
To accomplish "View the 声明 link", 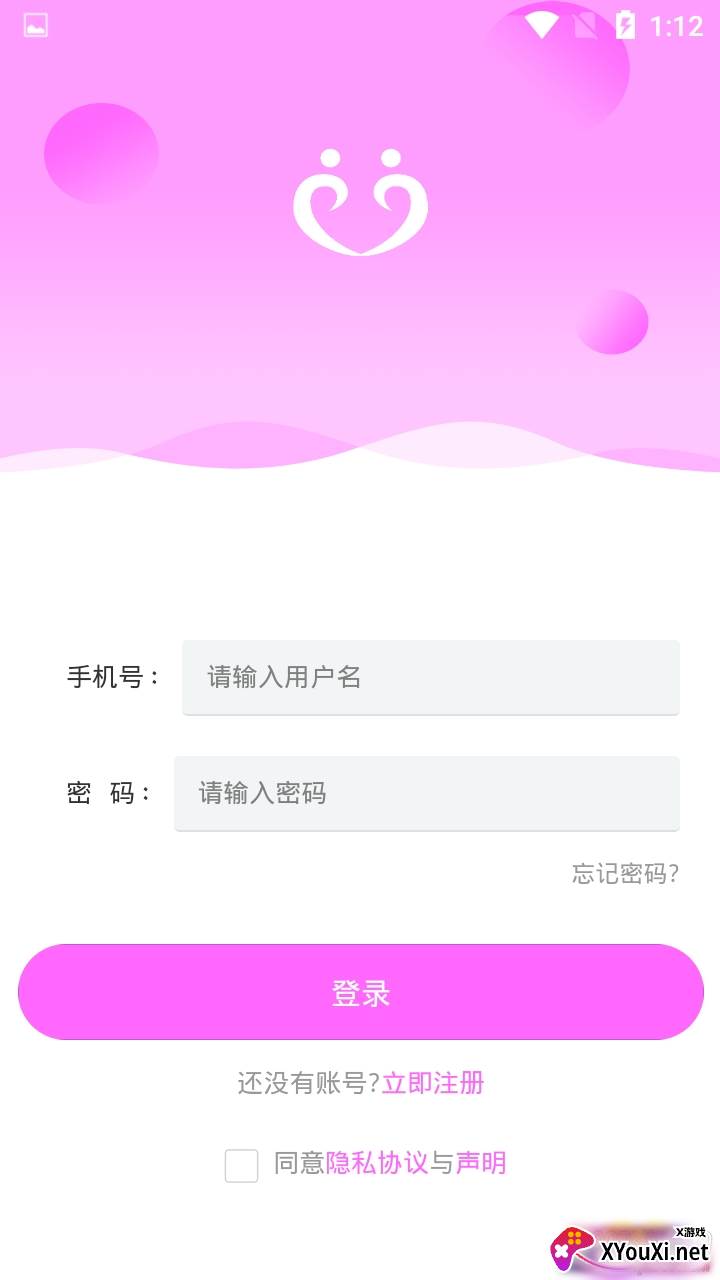I will pyautogui.click(x=481, y=1163).
